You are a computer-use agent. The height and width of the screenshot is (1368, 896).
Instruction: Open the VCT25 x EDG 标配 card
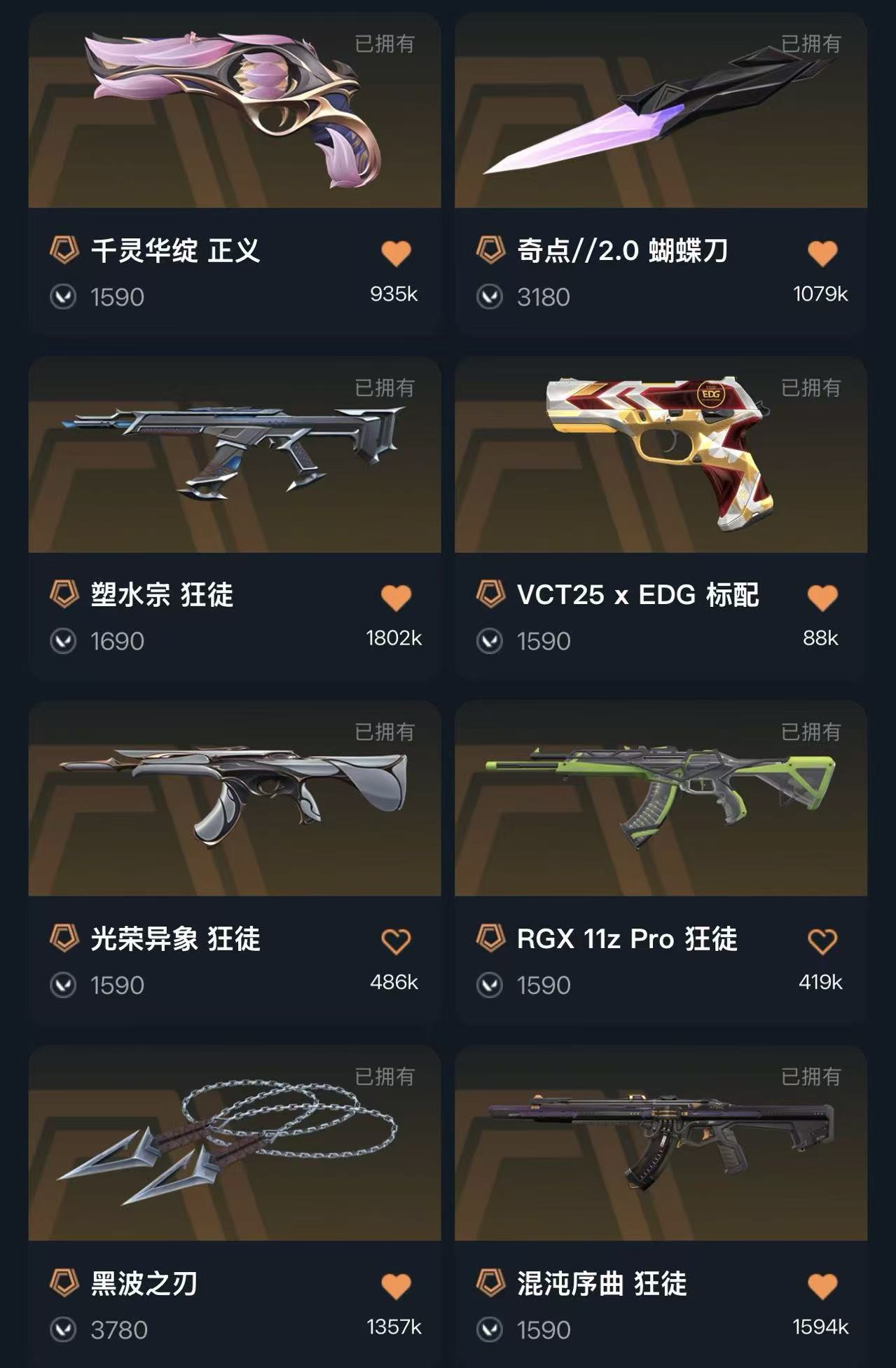[661, 456]
